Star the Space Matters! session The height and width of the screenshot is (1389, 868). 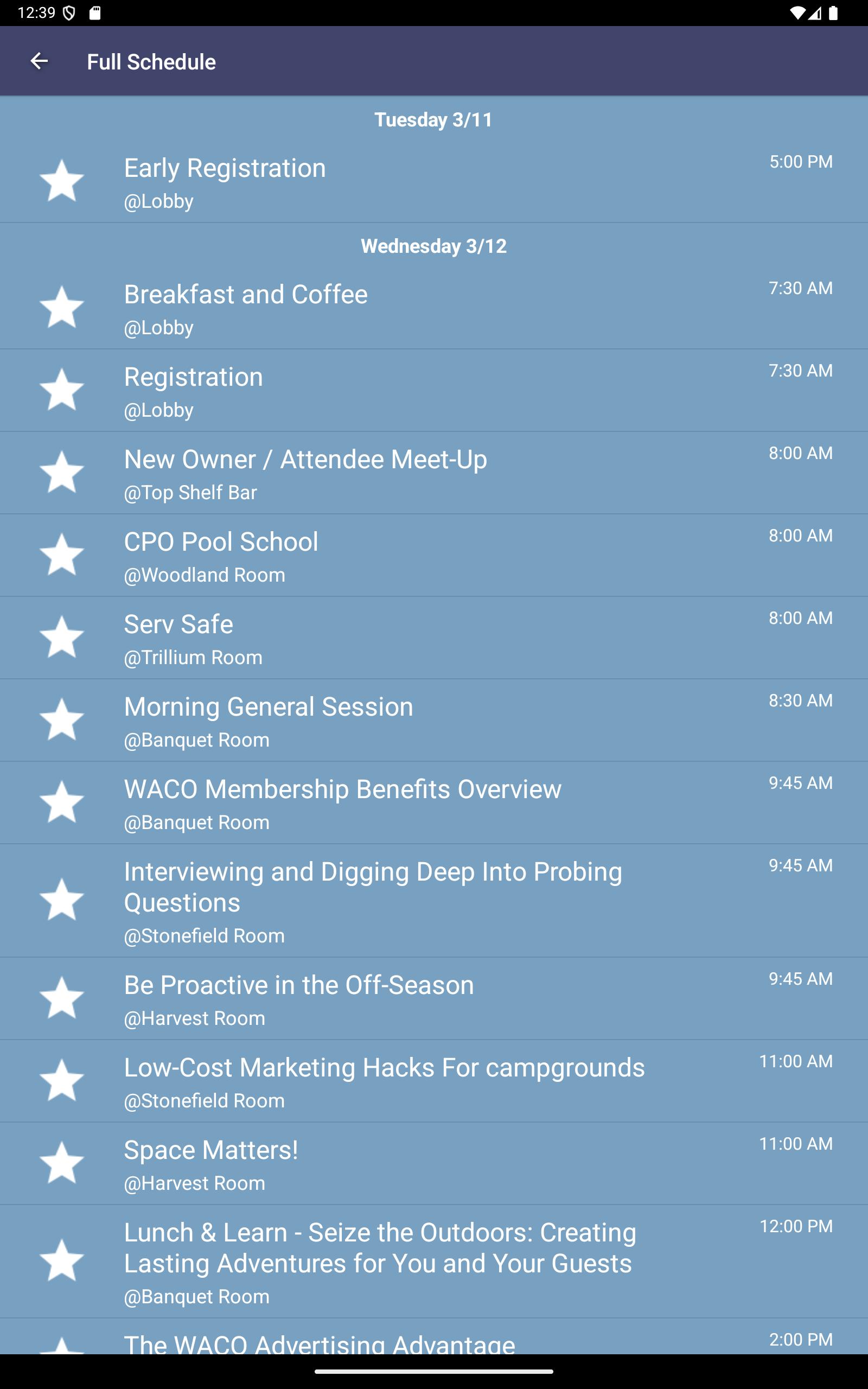[x=61, y=1163]
